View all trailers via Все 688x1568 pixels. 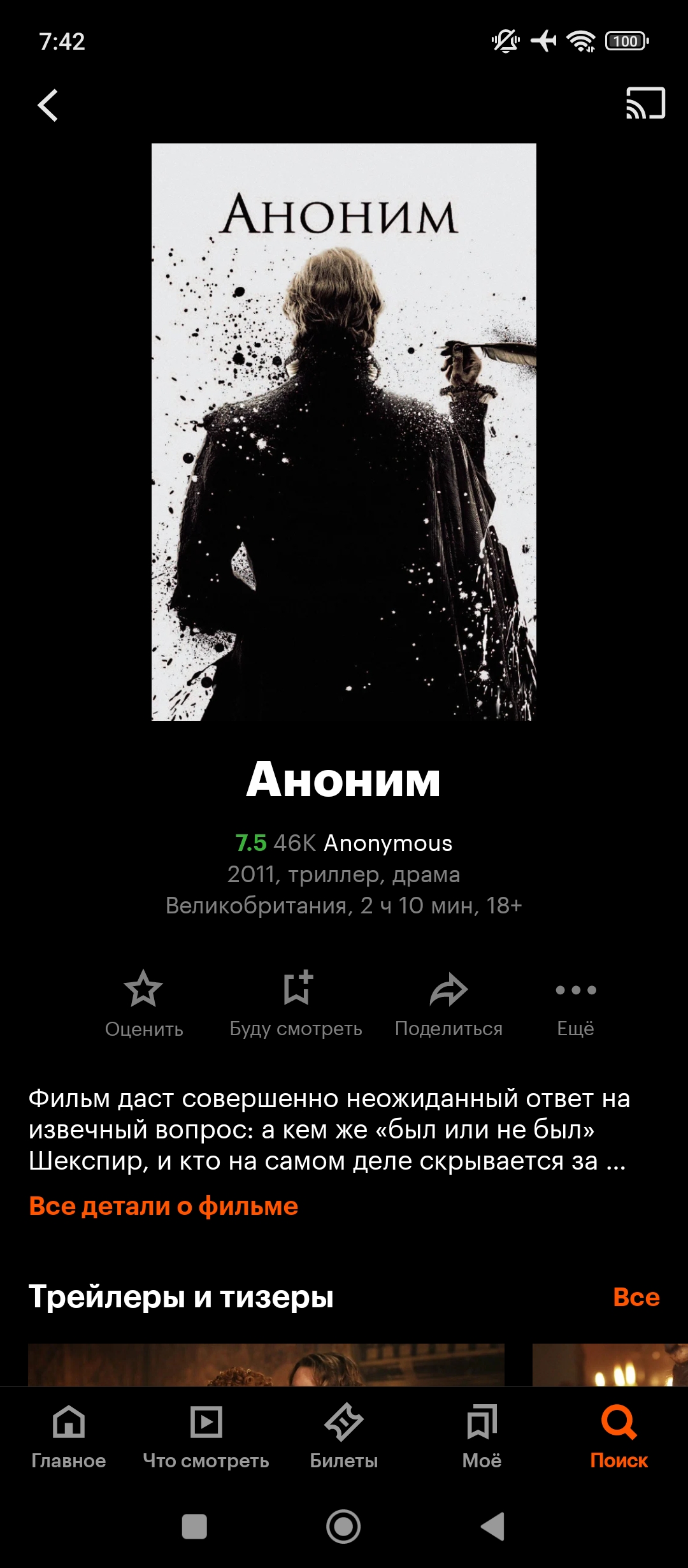click(x=636, y=1296)
